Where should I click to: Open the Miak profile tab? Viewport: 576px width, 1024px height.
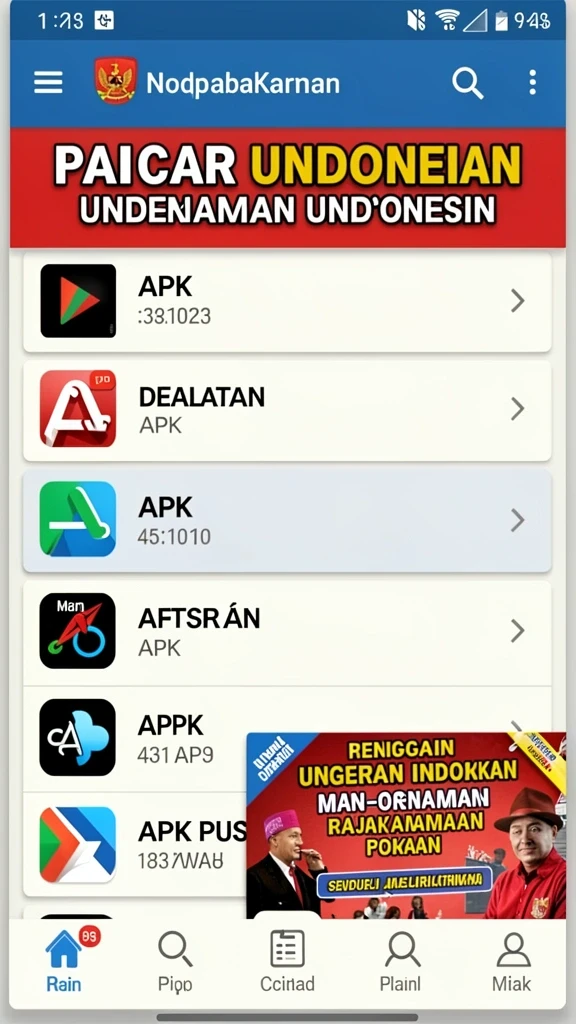(512, 961)
